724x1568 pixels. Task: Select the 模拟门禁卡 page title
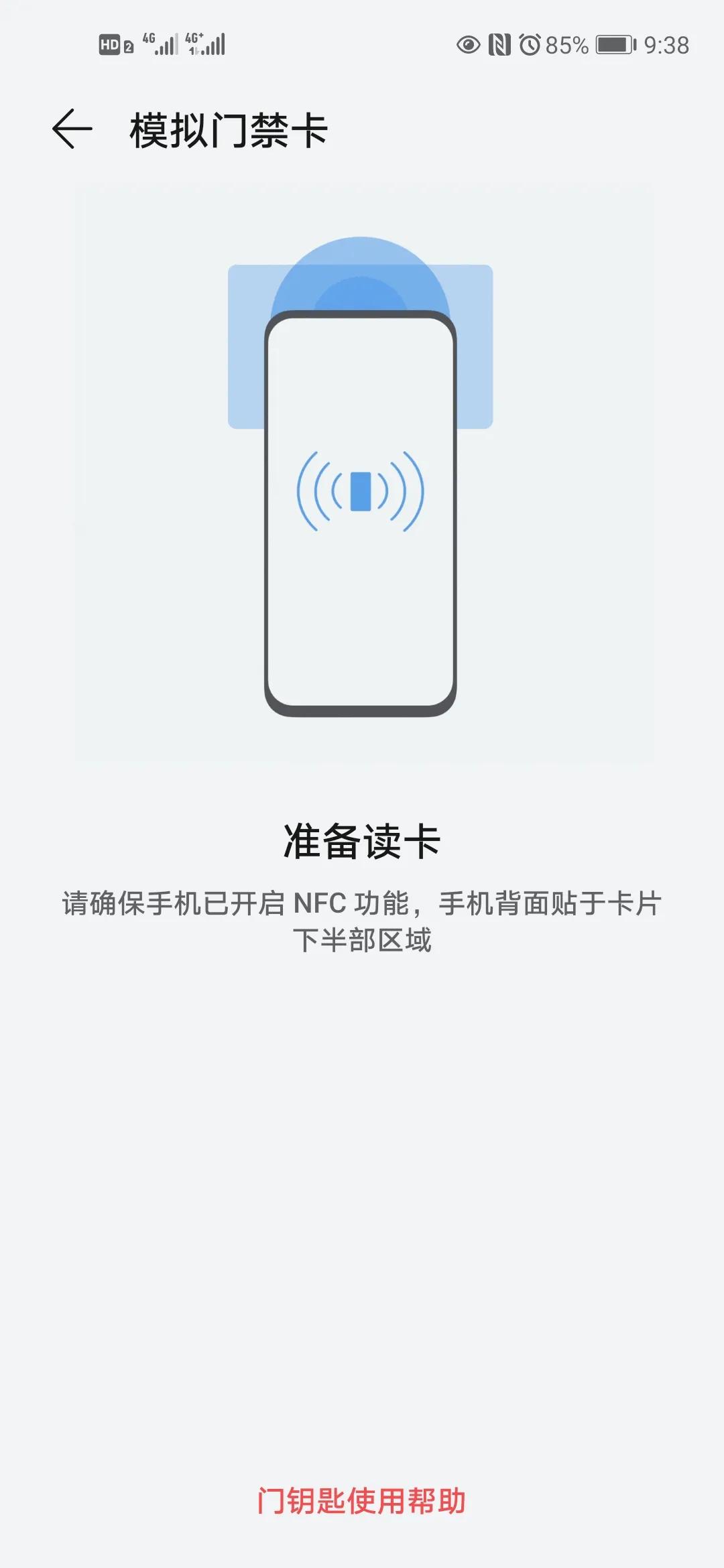click(x=228, y=127)
